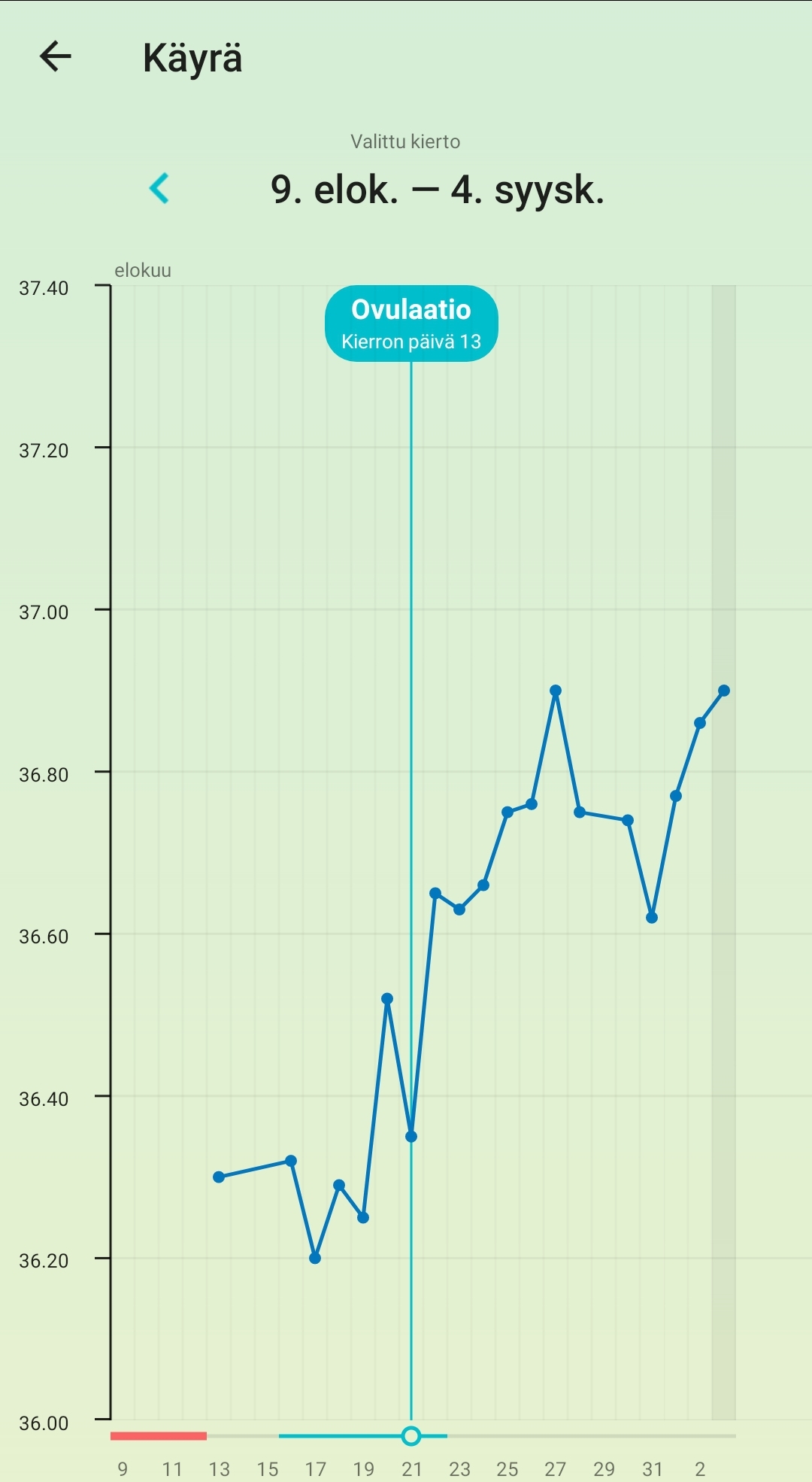812x1482 pixels.
Task: Tap the Ovulaatio cycle day 13 label
Action: click(411, 323)
